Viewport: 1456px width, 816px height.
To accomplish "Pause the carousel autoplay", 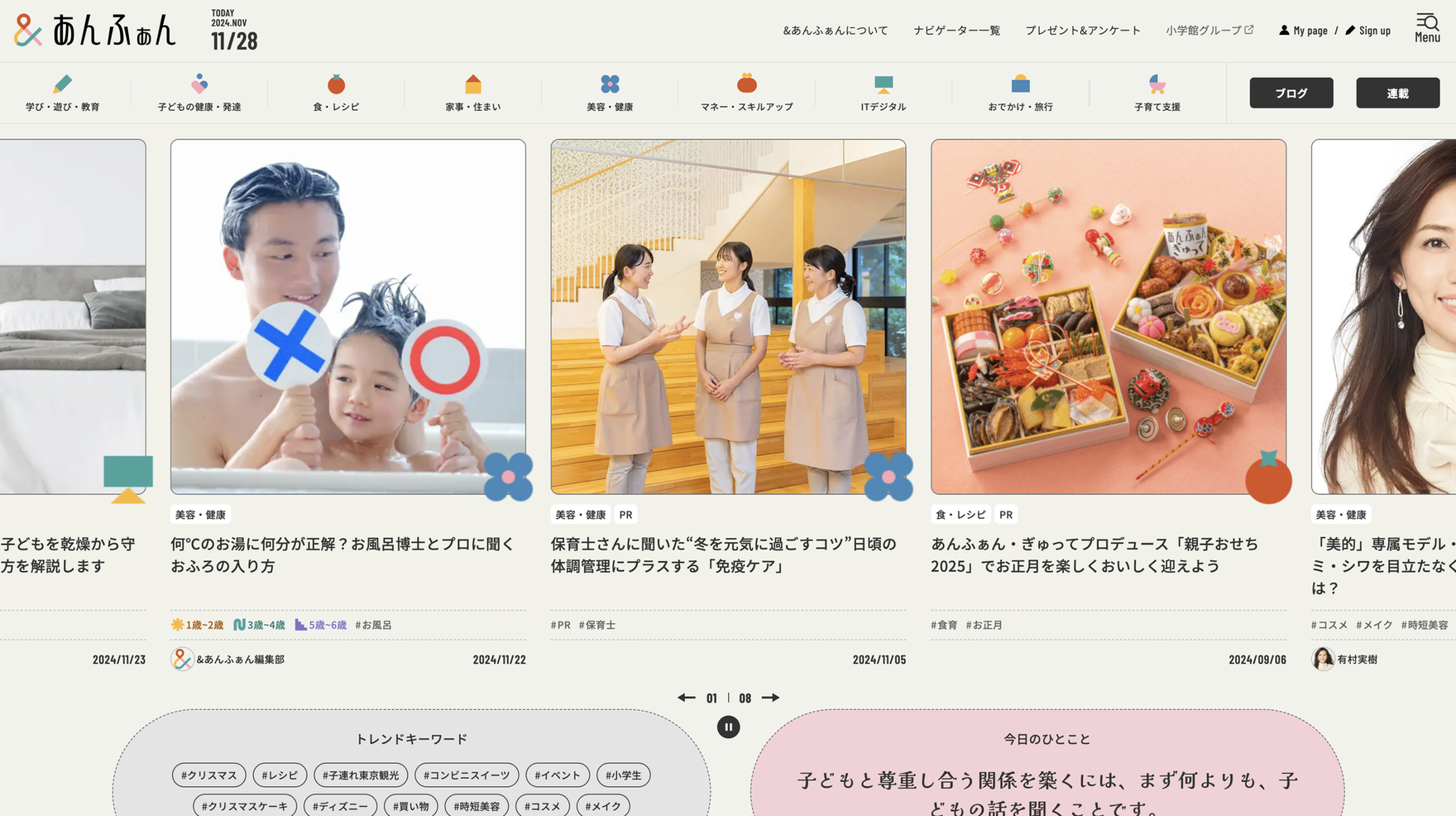I will tap(728, 727).
